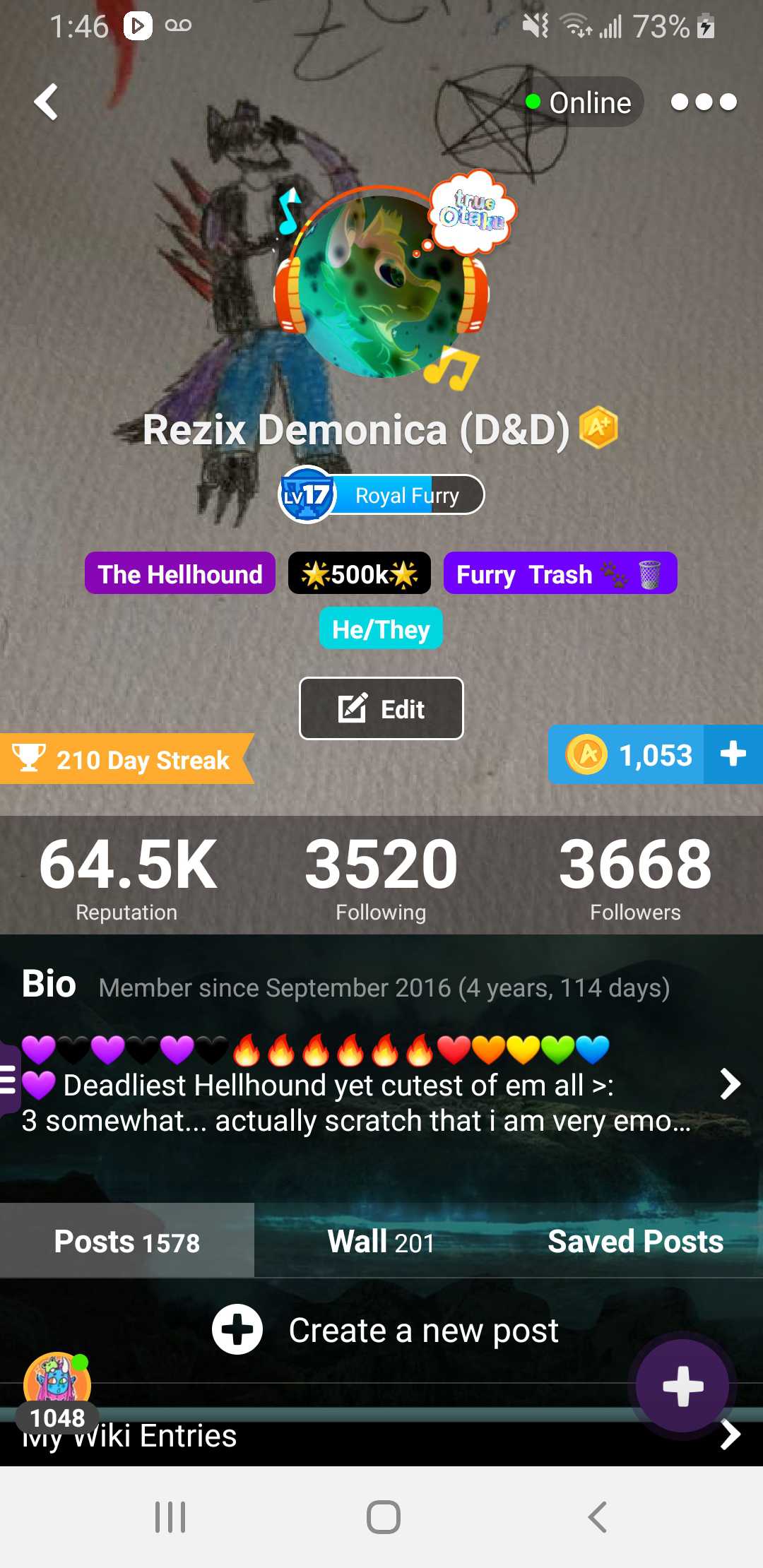Switch to the Wall 201 tab
This screenshot has height=1568, width=763.
click(381, 1241)
